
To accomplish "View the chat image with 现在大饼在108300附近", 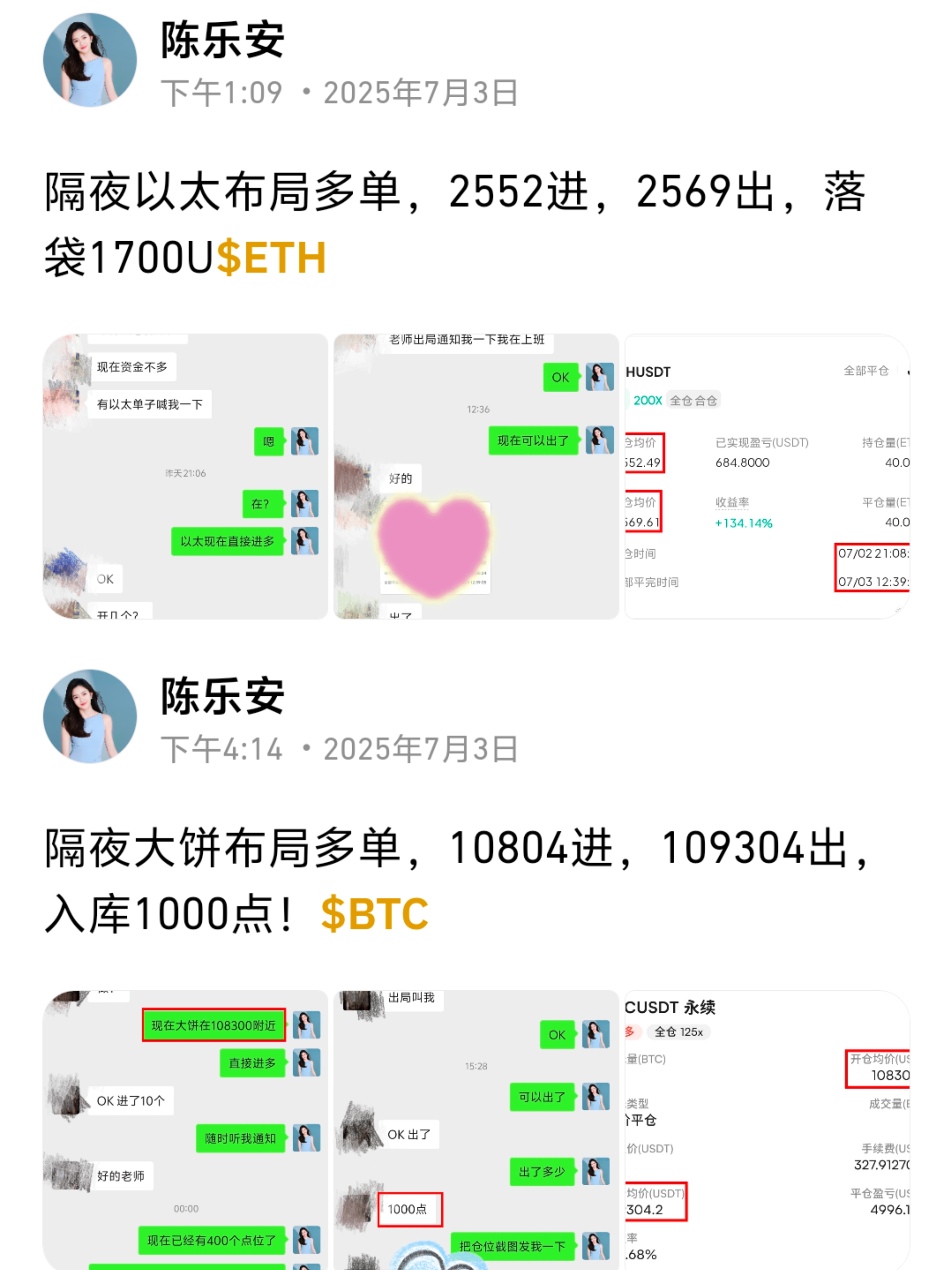I will pyautogui.click(x=185, y=1128).
